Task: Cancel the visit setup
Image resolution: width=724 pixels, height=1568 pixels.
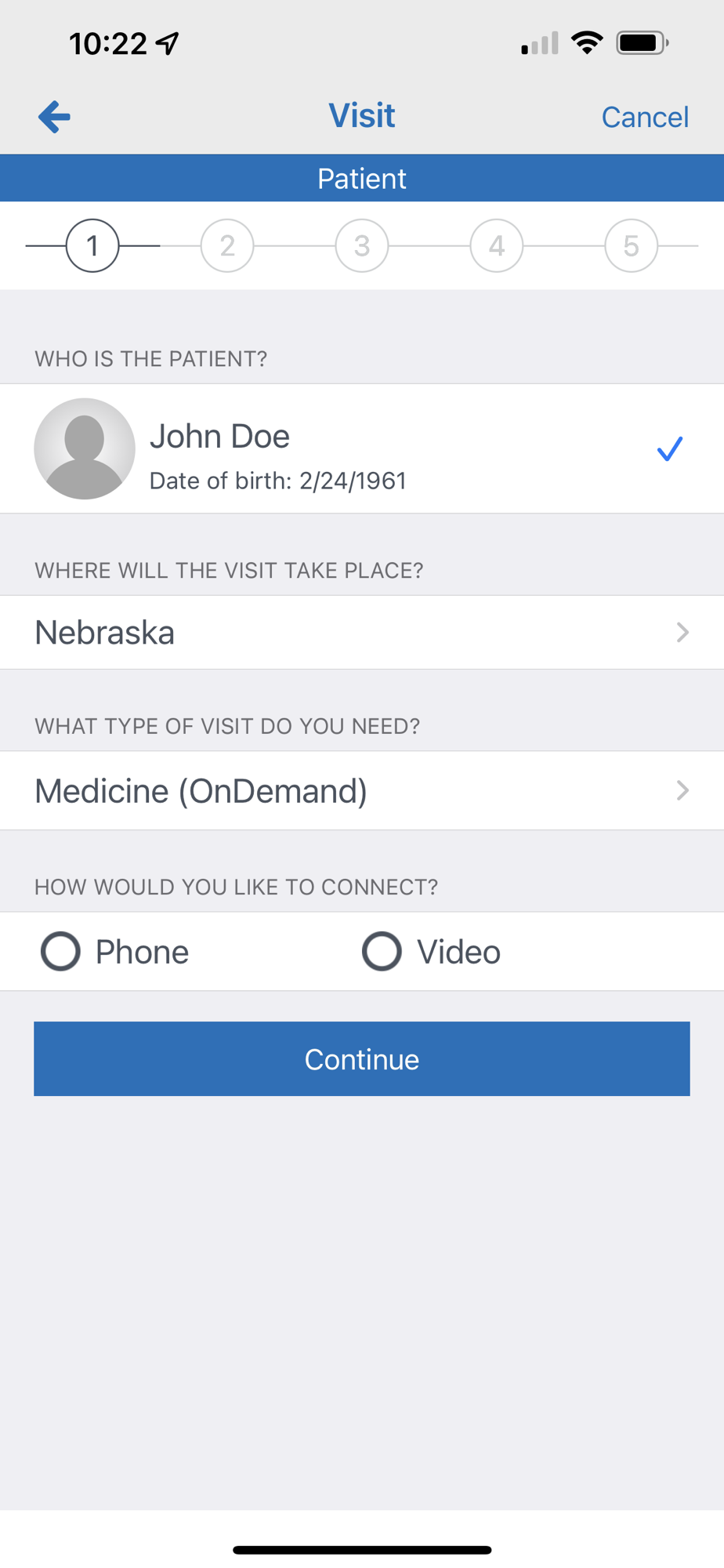Action: 645,117
